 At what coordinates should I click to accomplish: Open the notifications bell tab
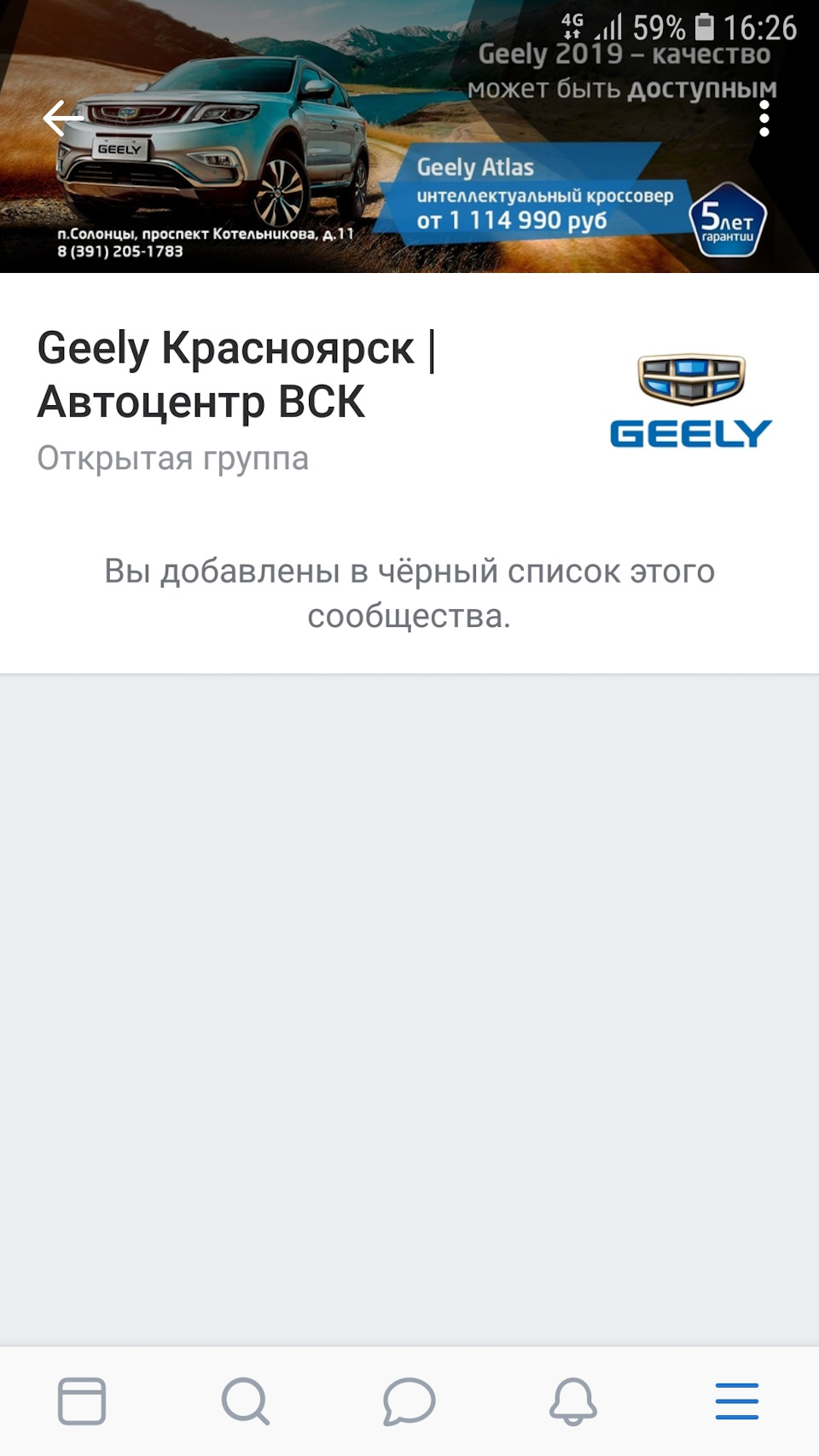[x=573, y=1401]
